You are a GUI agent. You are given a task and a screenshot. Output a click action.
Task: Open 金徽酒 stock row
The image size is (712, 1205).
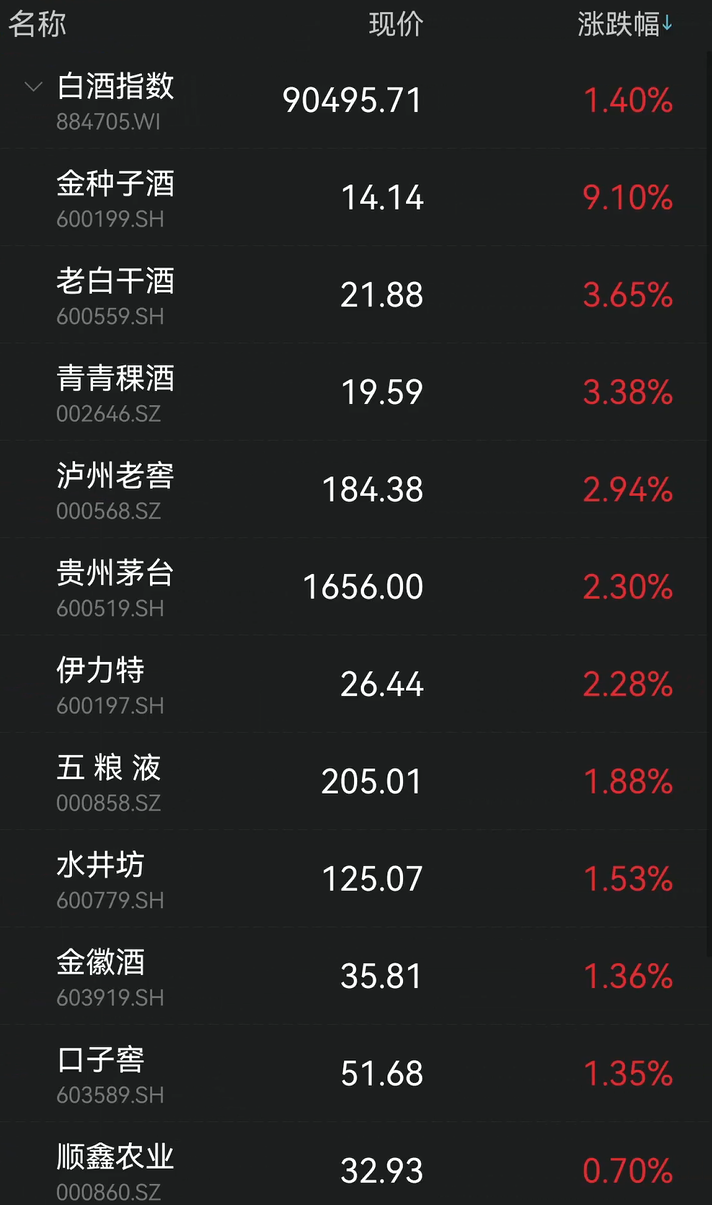pyautogui.click(x=356, y=975)
